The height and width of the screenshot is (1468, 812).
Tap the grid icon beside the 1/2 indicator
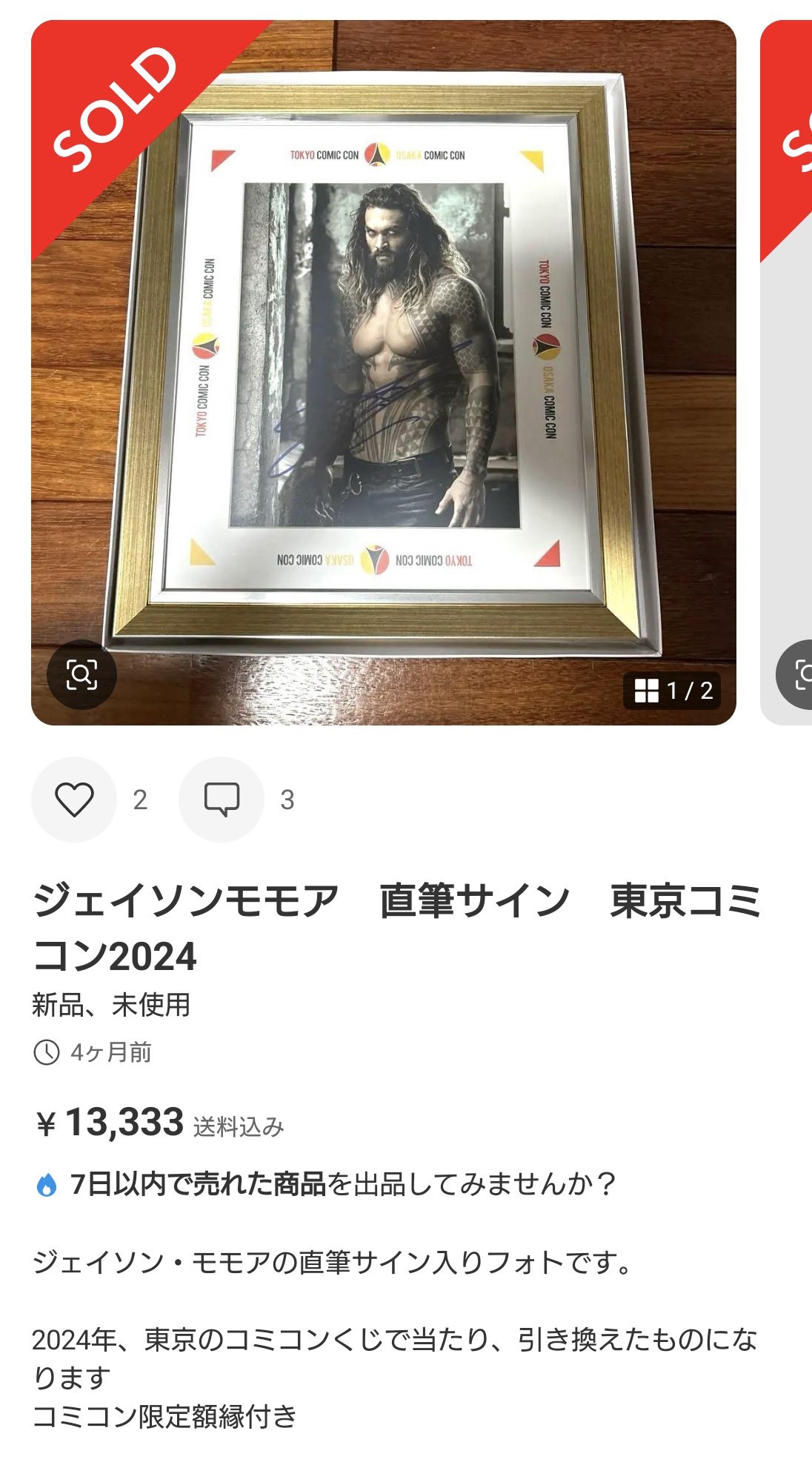648,690
